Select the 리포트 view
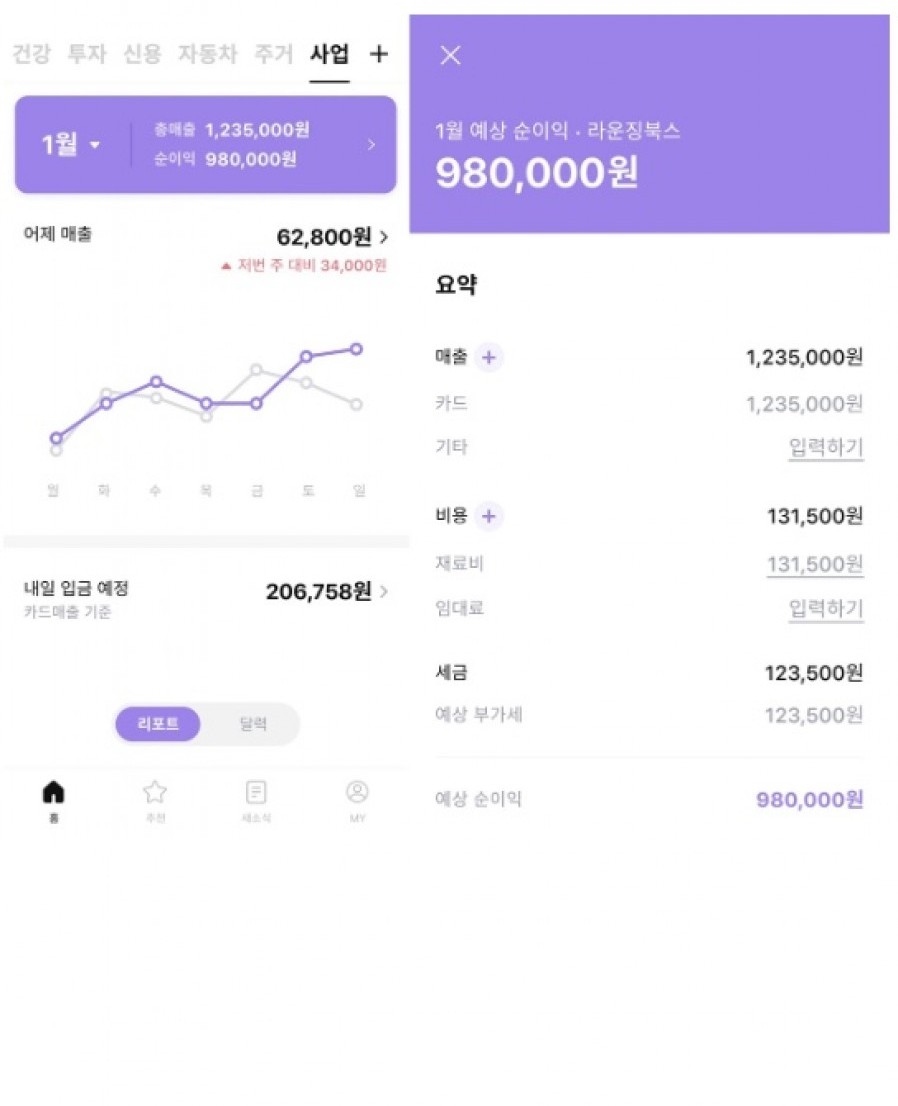 [x=158, y=724]
